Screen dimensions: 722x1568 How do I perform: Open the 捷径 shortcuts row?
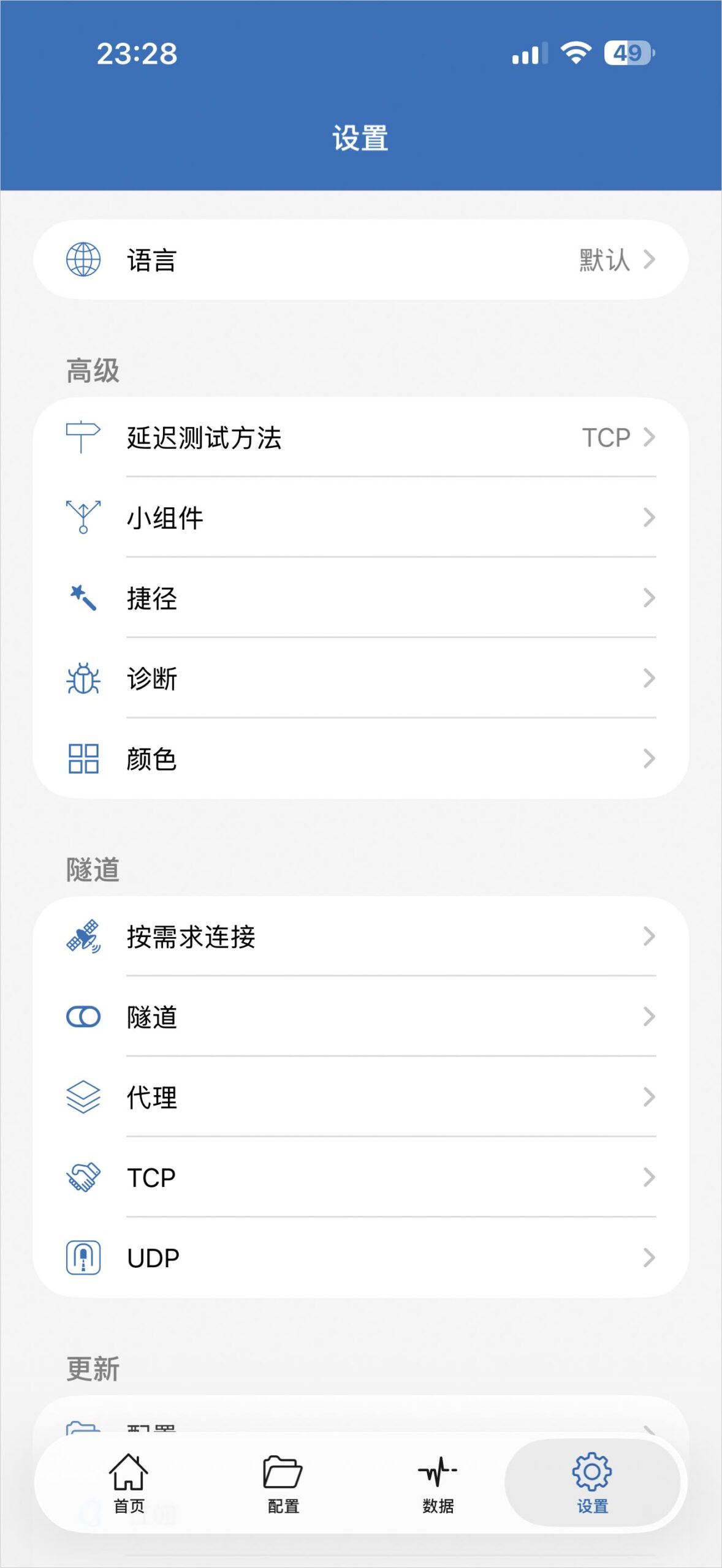pos(360,598)
